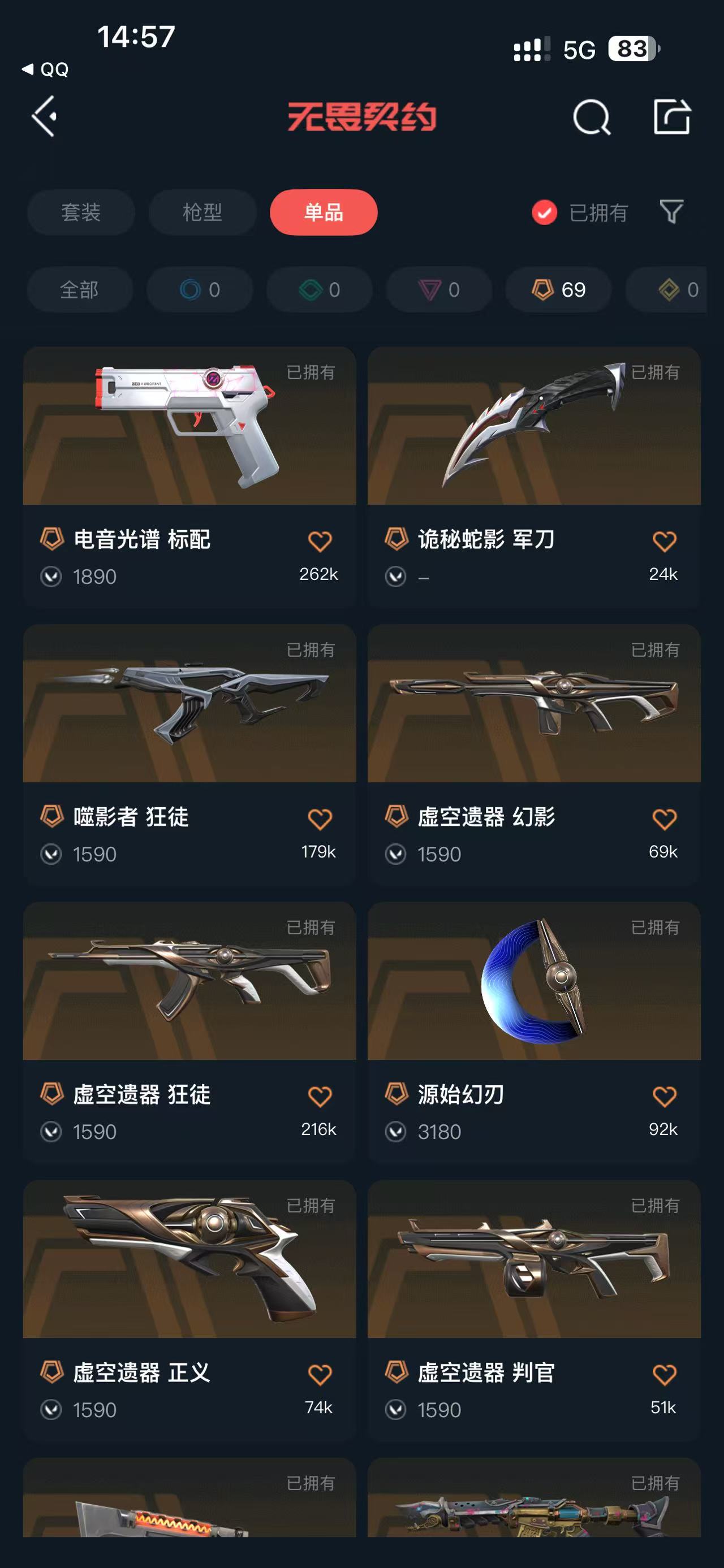Tap the orange tier chip showing 69
The height and width of the screenshot is (1568, 724).
558,290
